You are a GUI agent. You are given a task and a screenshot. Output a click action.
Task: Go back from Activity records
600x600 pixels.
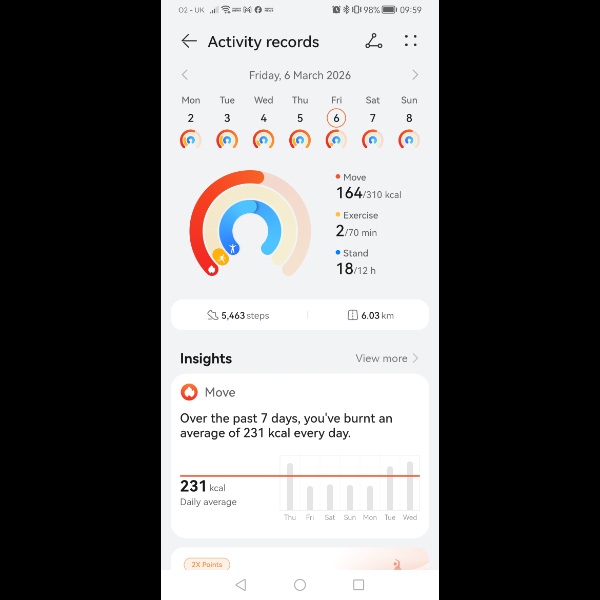coord(189,41)
